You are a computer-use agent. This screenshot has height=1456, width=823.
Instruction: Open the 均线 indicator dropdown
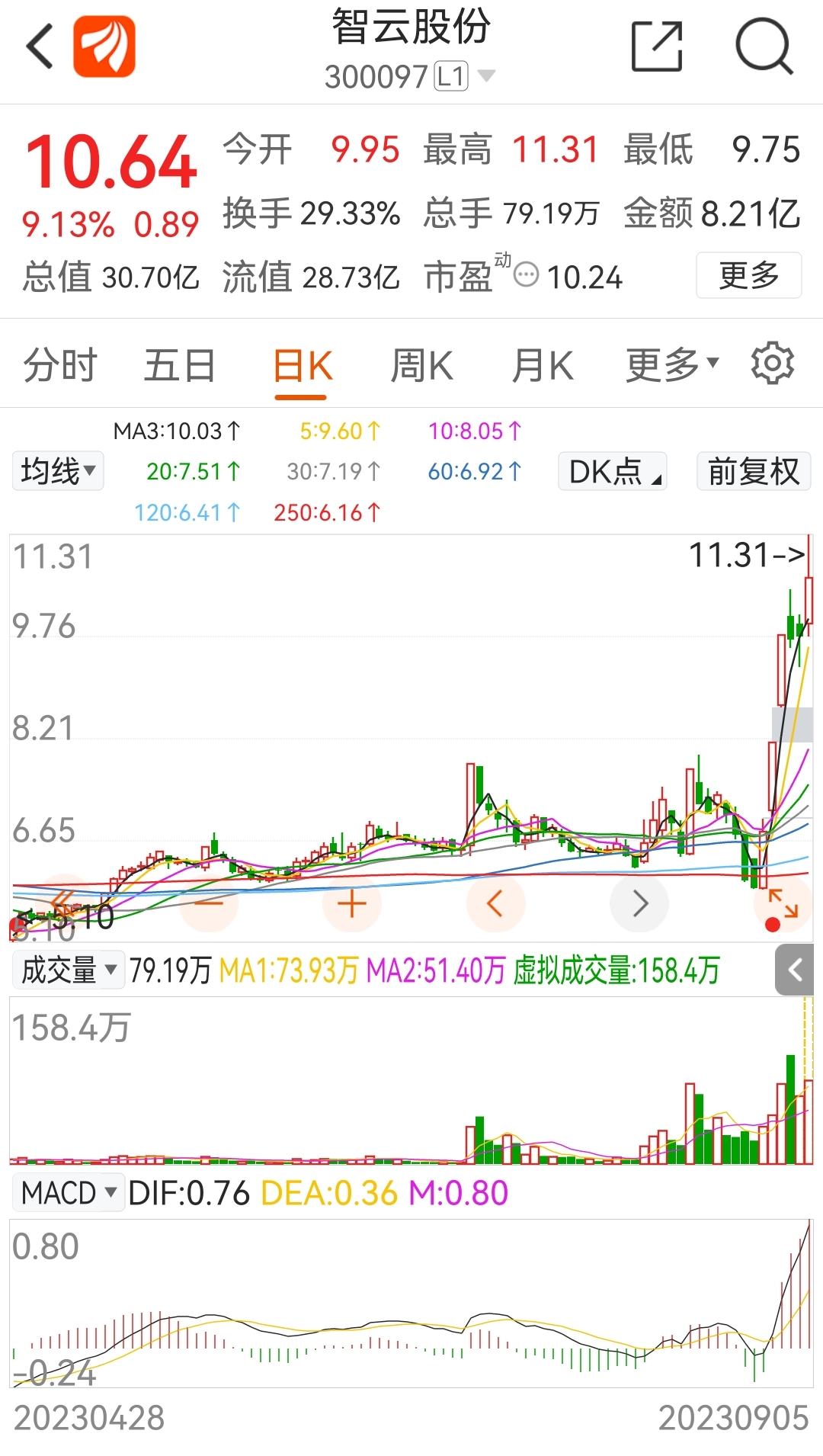pyautogui.click(x=58, y=471)
